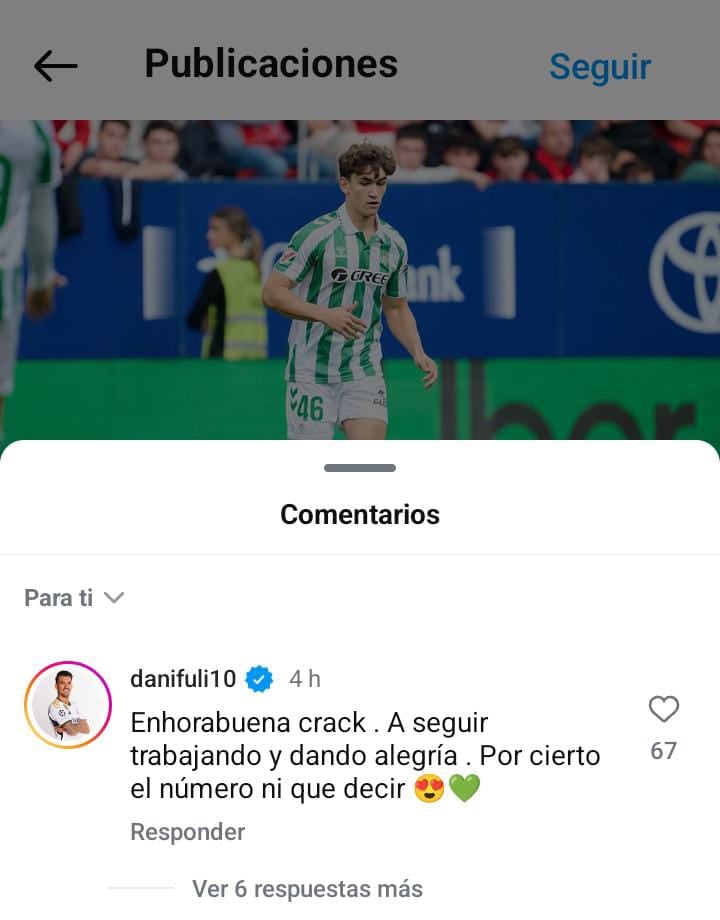Follow this account with Seguir

pyautogui.click(x=600, y=66)
